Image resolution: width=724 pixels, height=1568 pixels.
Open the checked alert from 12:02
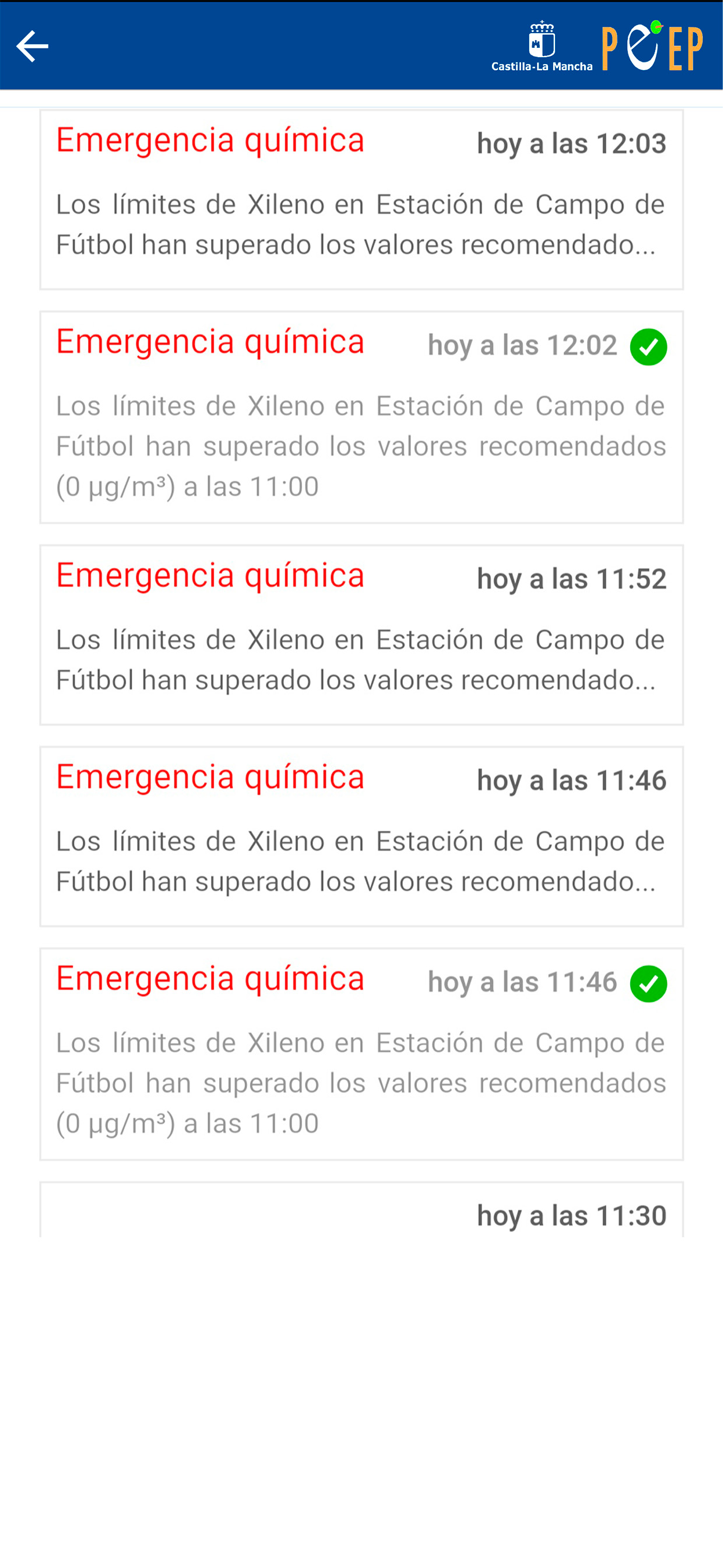click(x=361, y=418)
